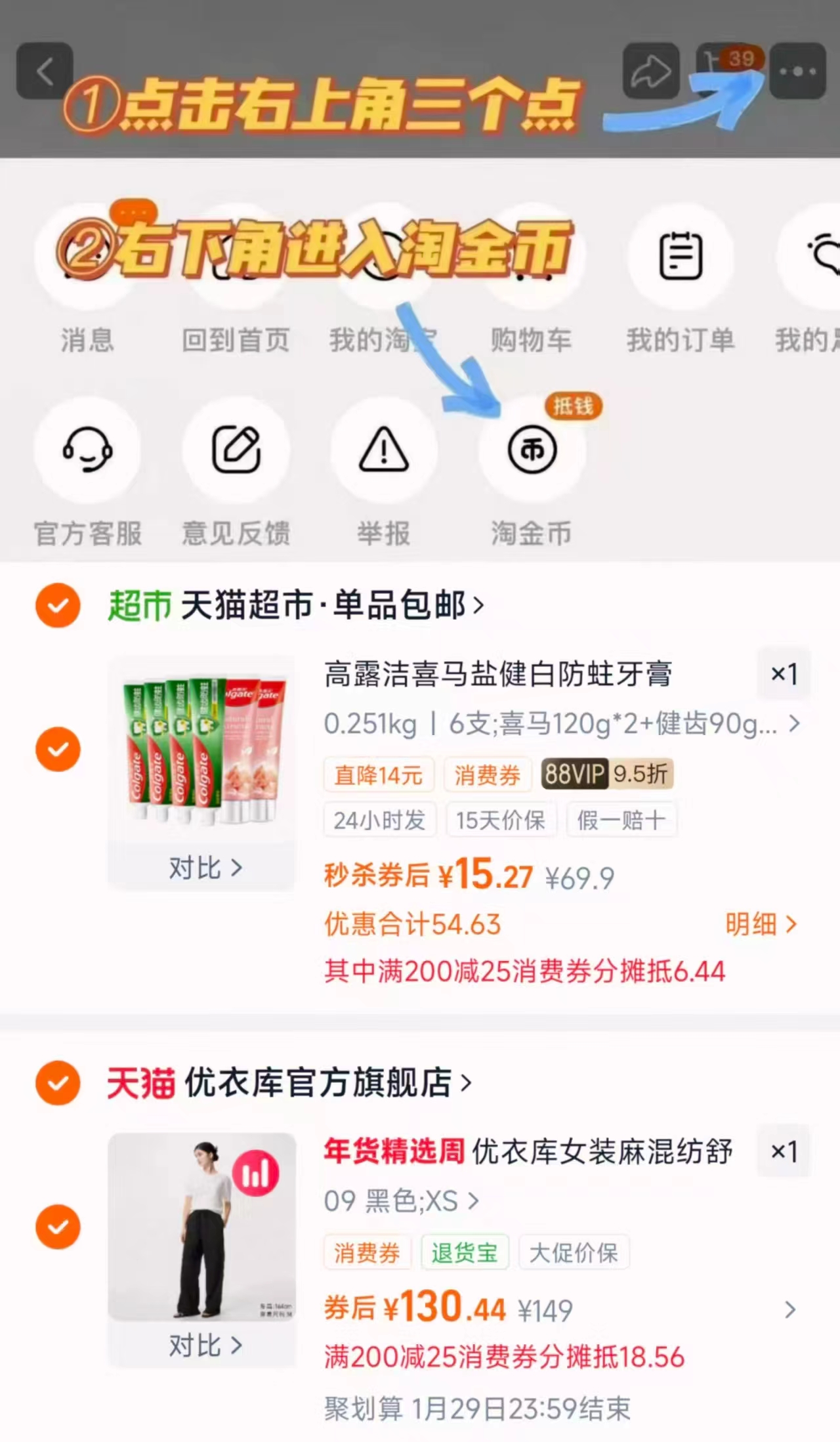
Task: Expand the 明细 discount details
Action: point(761,923)
